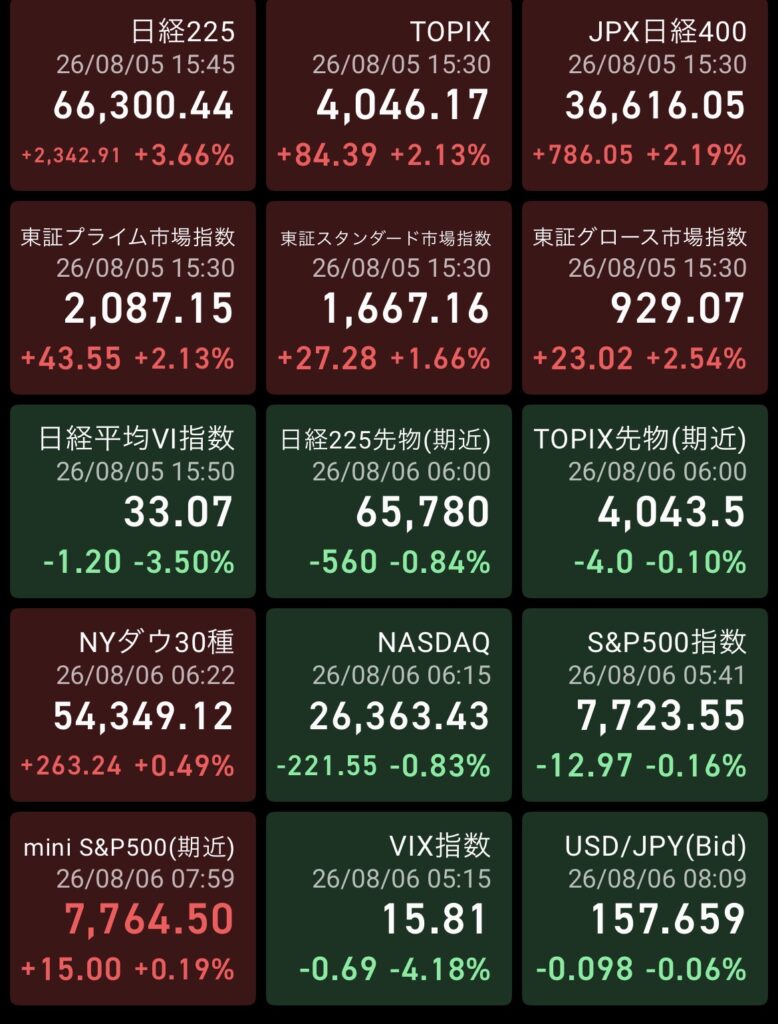The image size is (778, 1024).
Task: Open the USD/JPY(Bid) rate tile
Action: coord(645,909)
